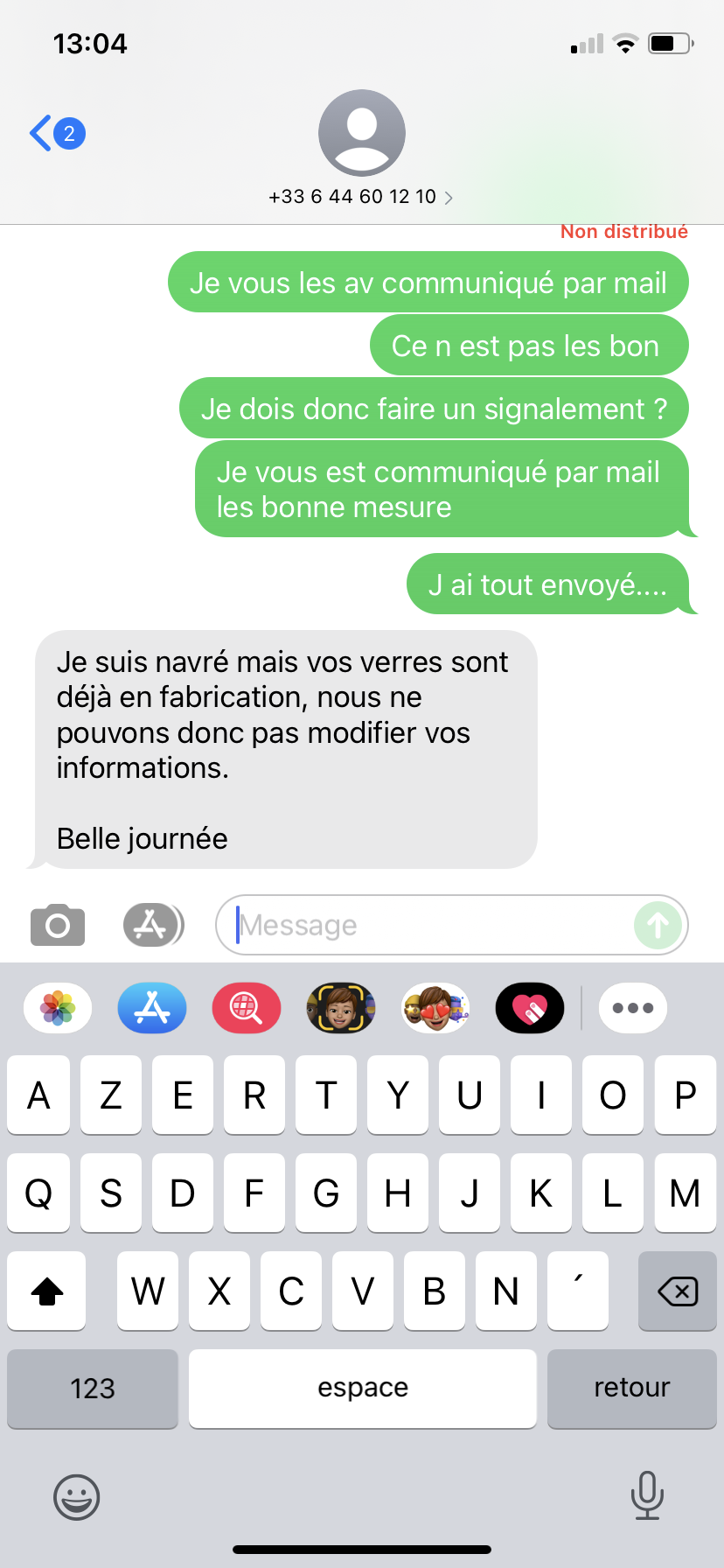The image size is (724, 1568).
Task: Focus the Message text field
Action: point(428,925)
